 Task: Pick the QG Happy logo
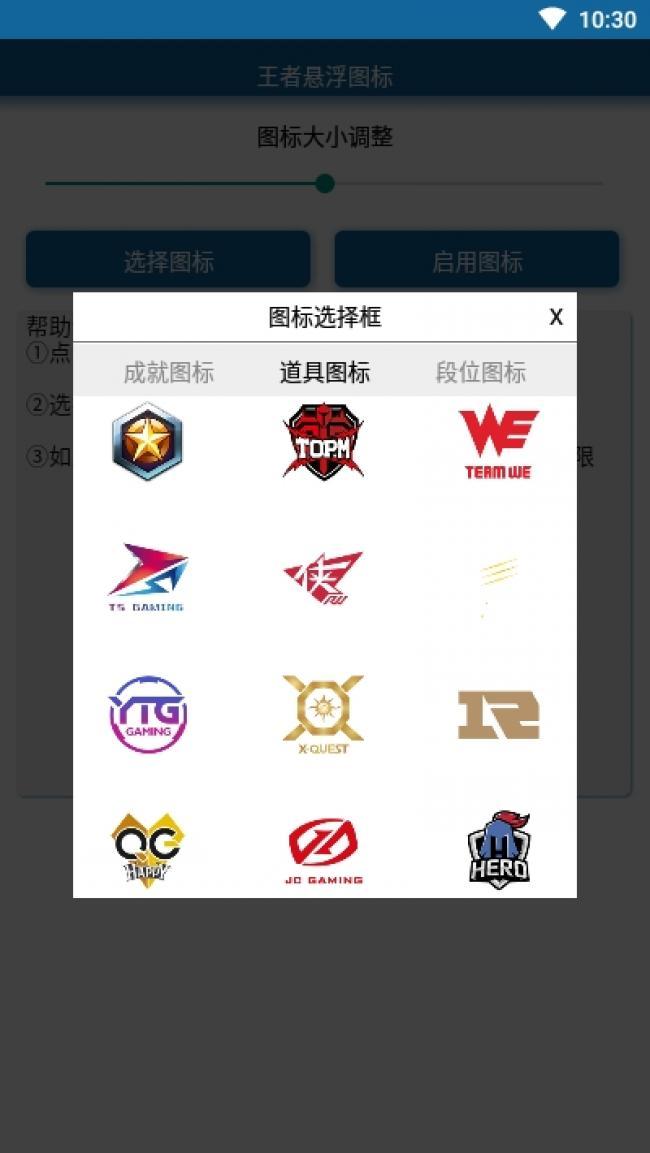(x=147, y=849)
